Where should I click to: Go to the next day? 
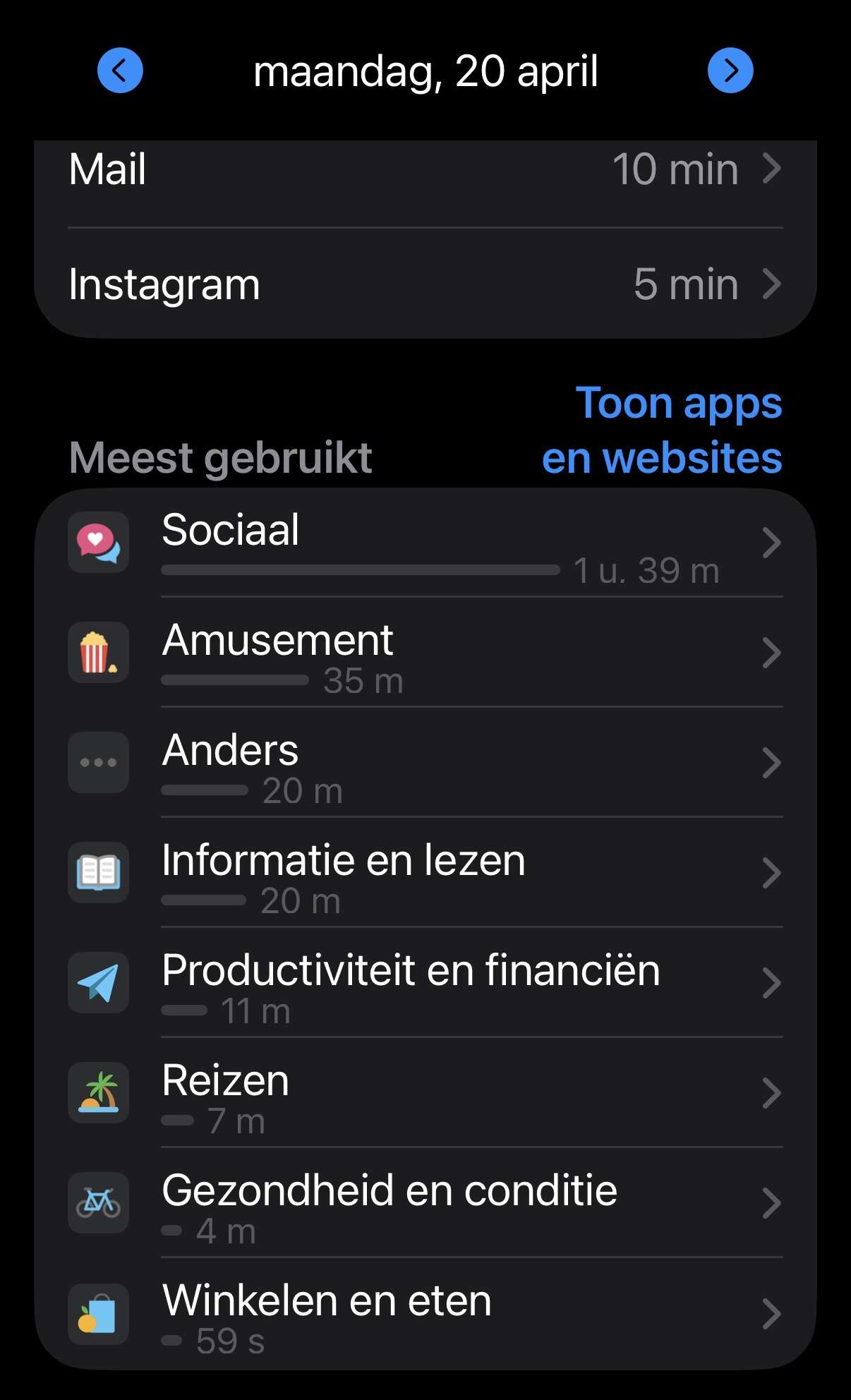coord(730,71)
